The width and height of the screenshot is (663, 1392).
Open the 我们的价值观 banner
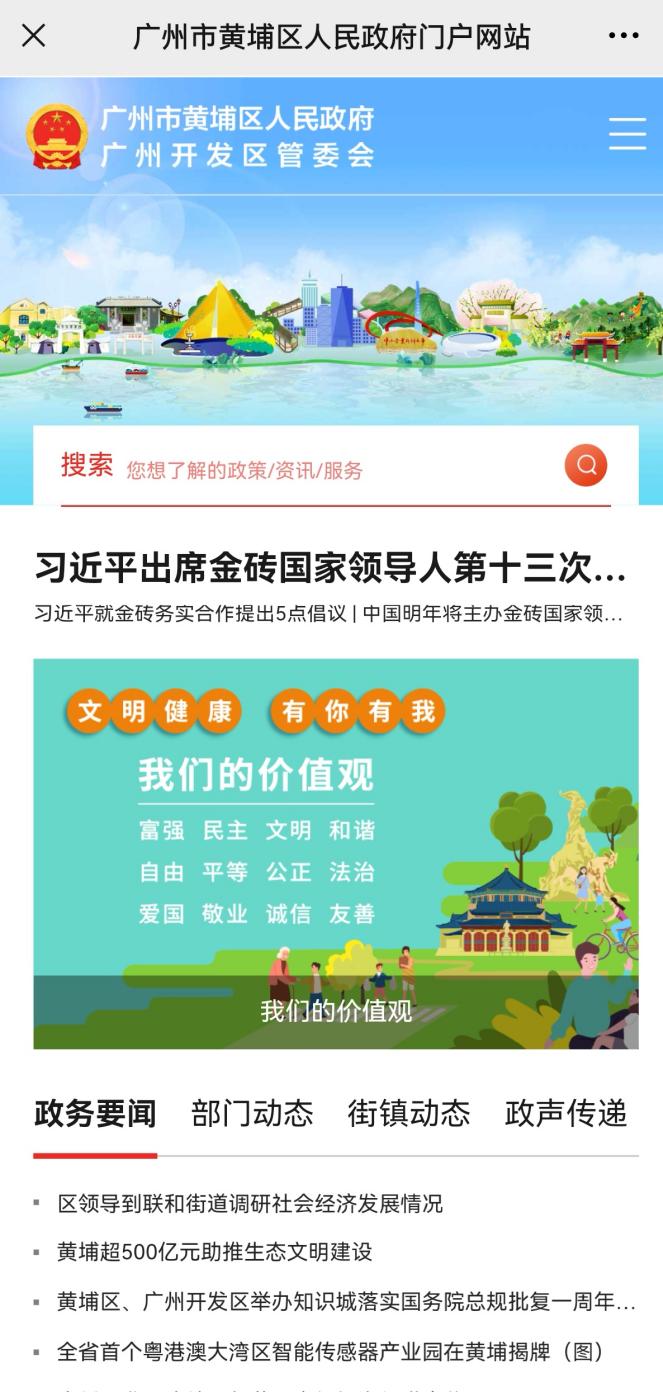point(335,853)
